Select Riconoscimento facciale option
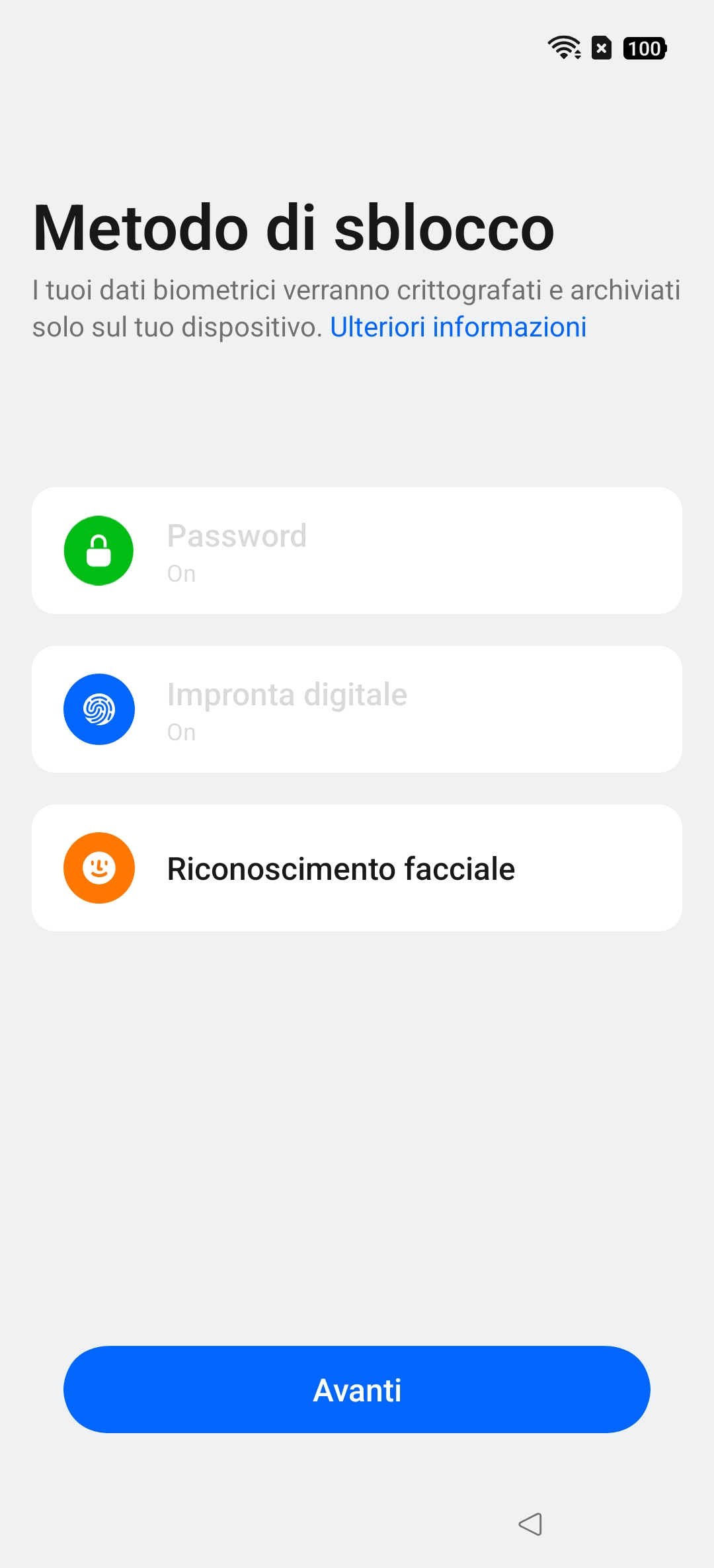This screenshot has width=714, height=1568. tap(357, 868)
